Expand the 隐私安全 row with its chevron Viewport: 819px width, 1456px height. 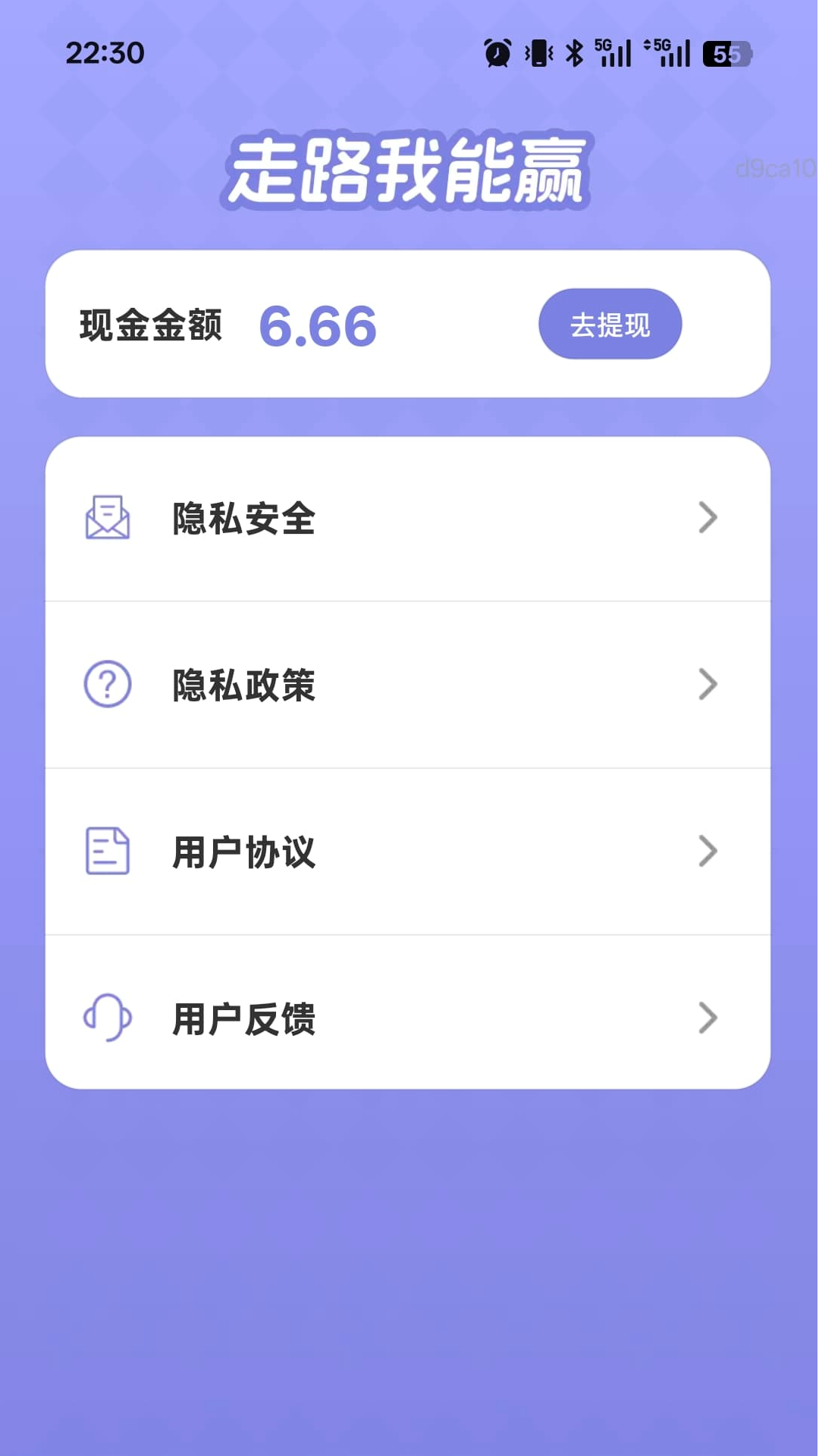click(708, 517)
